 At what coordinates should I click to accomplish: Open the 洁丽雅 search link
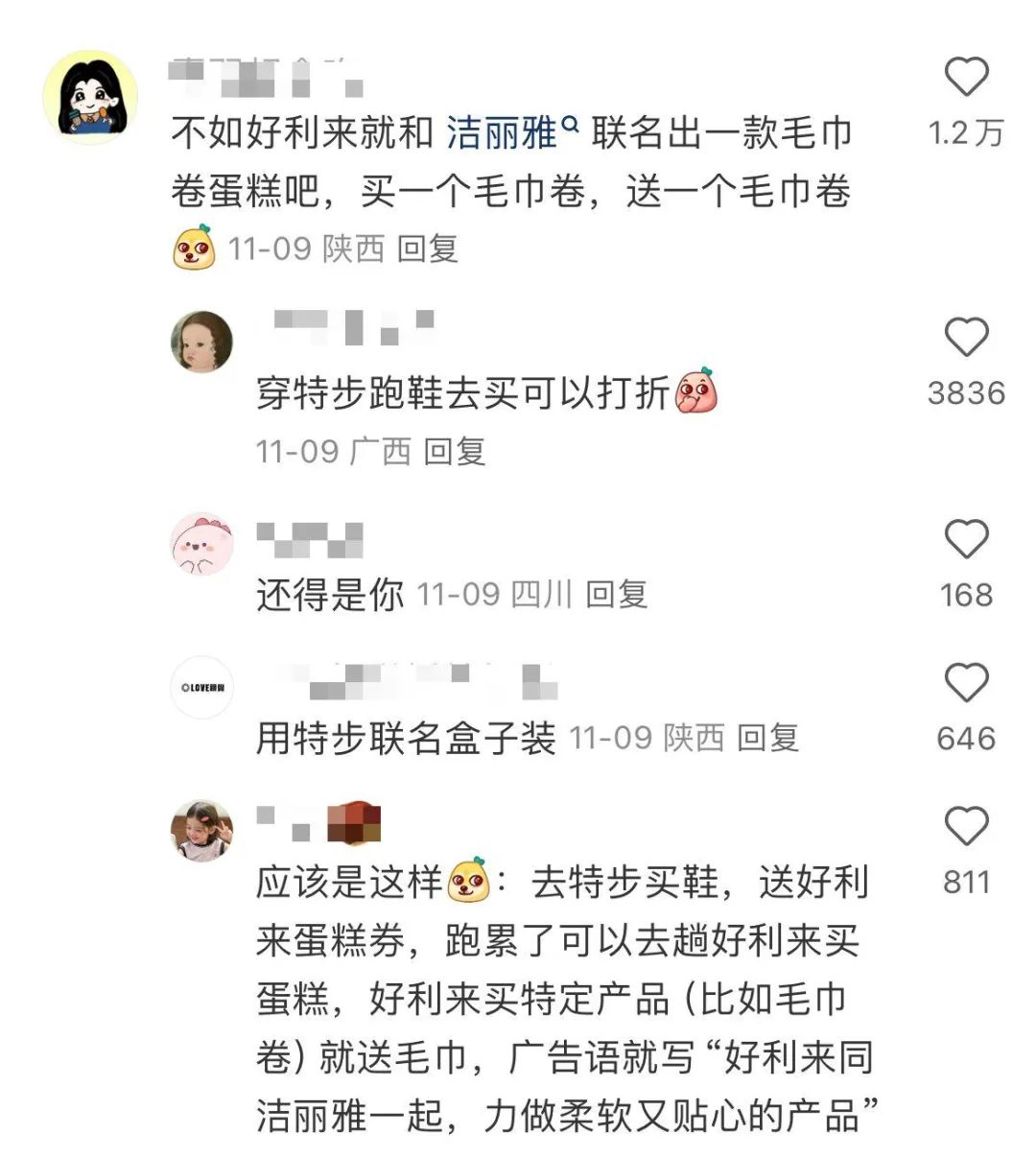[x=510, y=132]
